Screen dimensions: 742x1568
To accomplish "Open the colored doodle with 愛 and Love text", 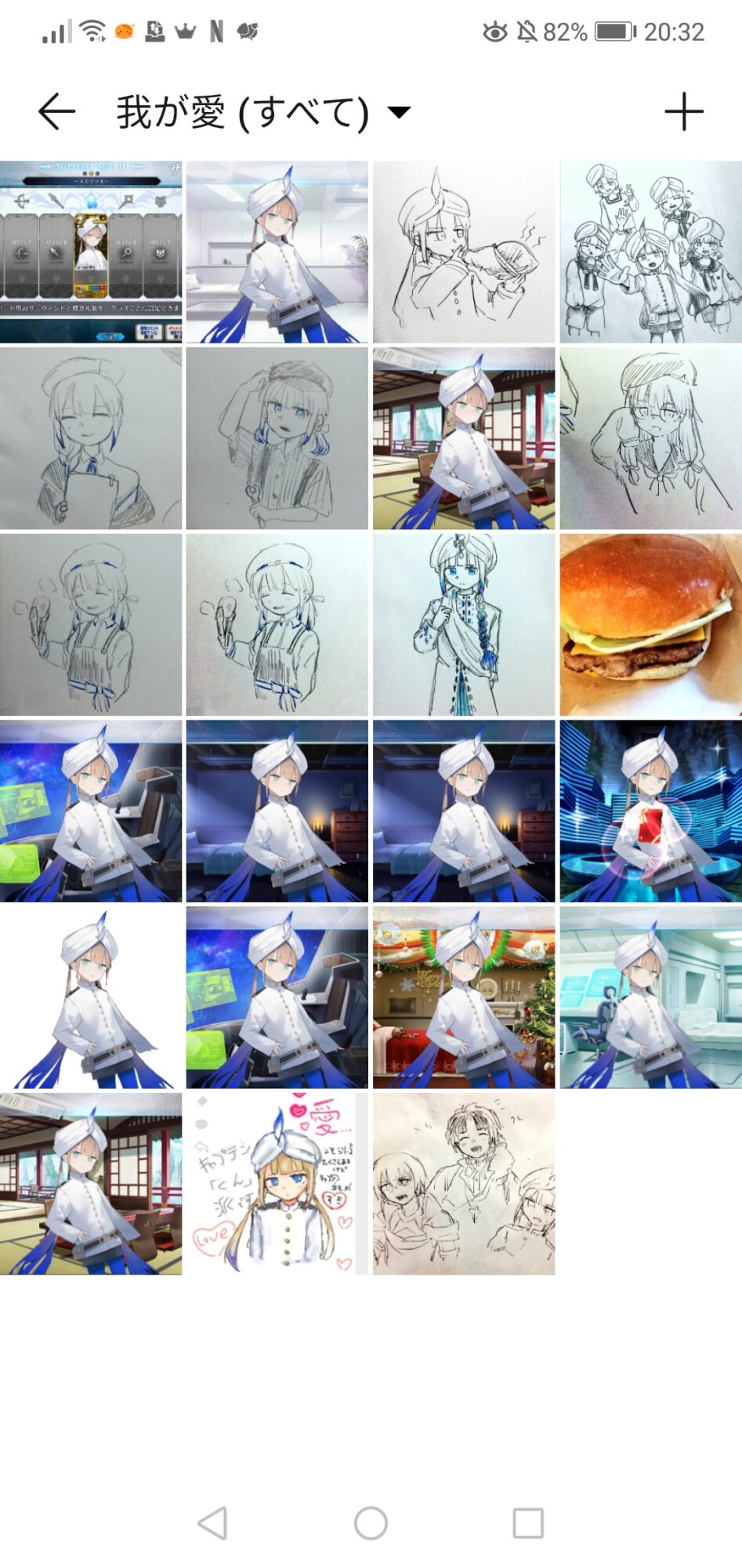I will [x=277, y=1184].
